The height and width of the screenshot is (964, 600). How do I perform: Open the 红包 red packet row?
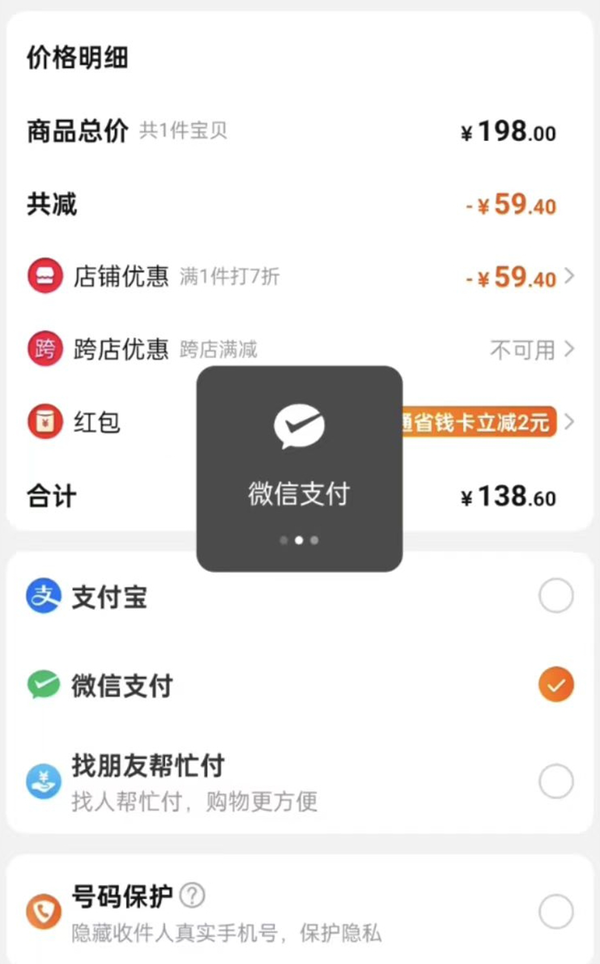(300, 422)
